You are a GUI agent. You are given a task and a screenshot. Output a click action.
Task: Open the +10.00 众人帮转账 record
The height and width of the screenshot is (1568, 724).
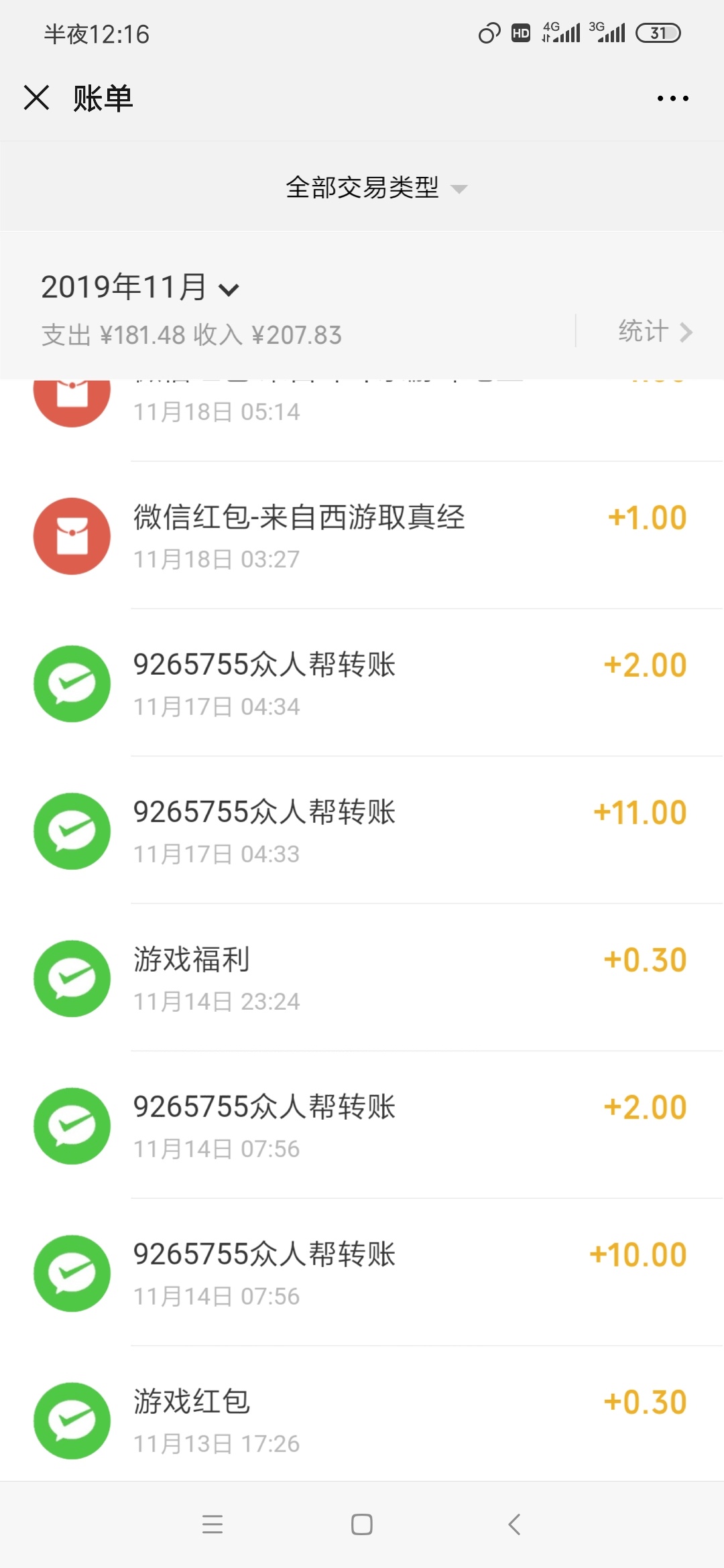pyautogui.click(x=362, y=1273)
